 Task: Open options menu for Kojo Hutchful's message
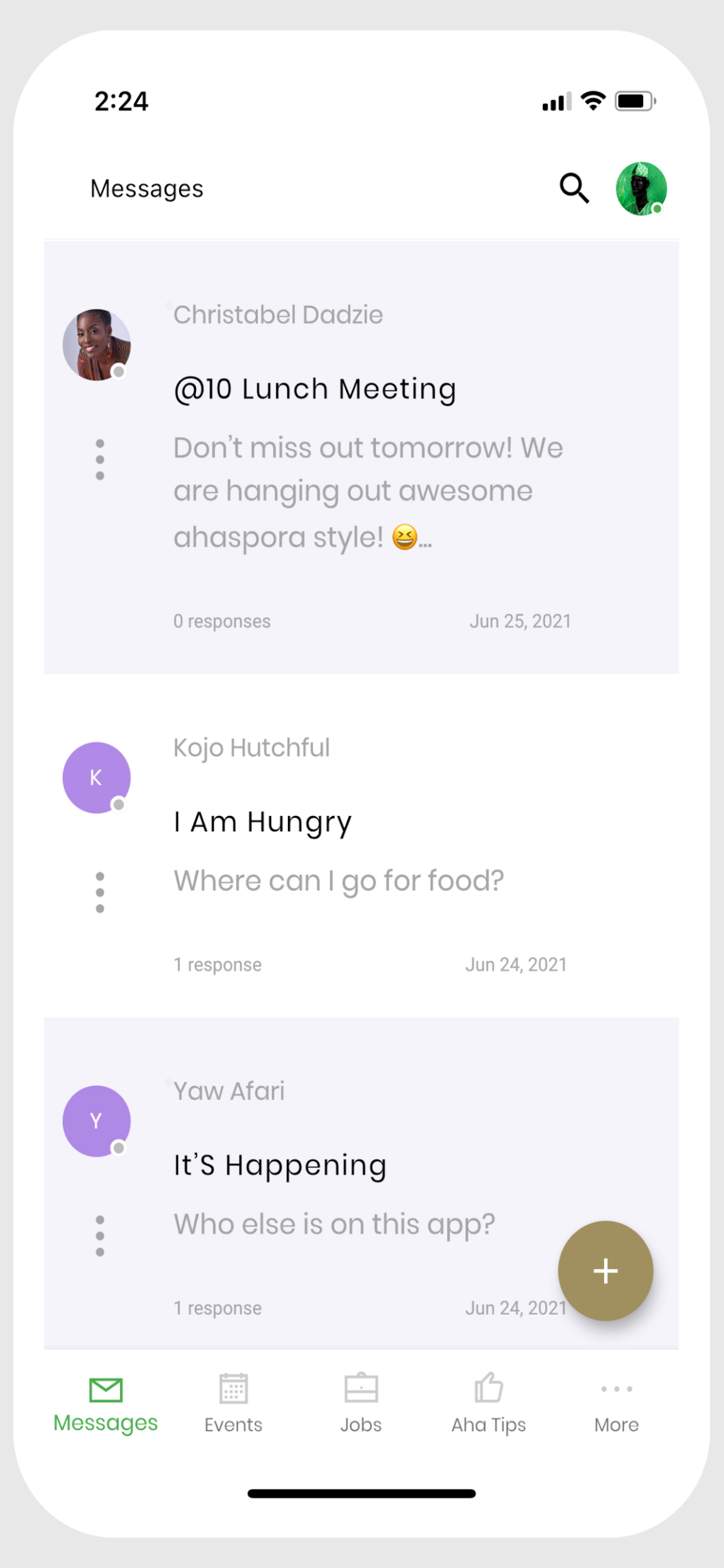tap(100, 892)
